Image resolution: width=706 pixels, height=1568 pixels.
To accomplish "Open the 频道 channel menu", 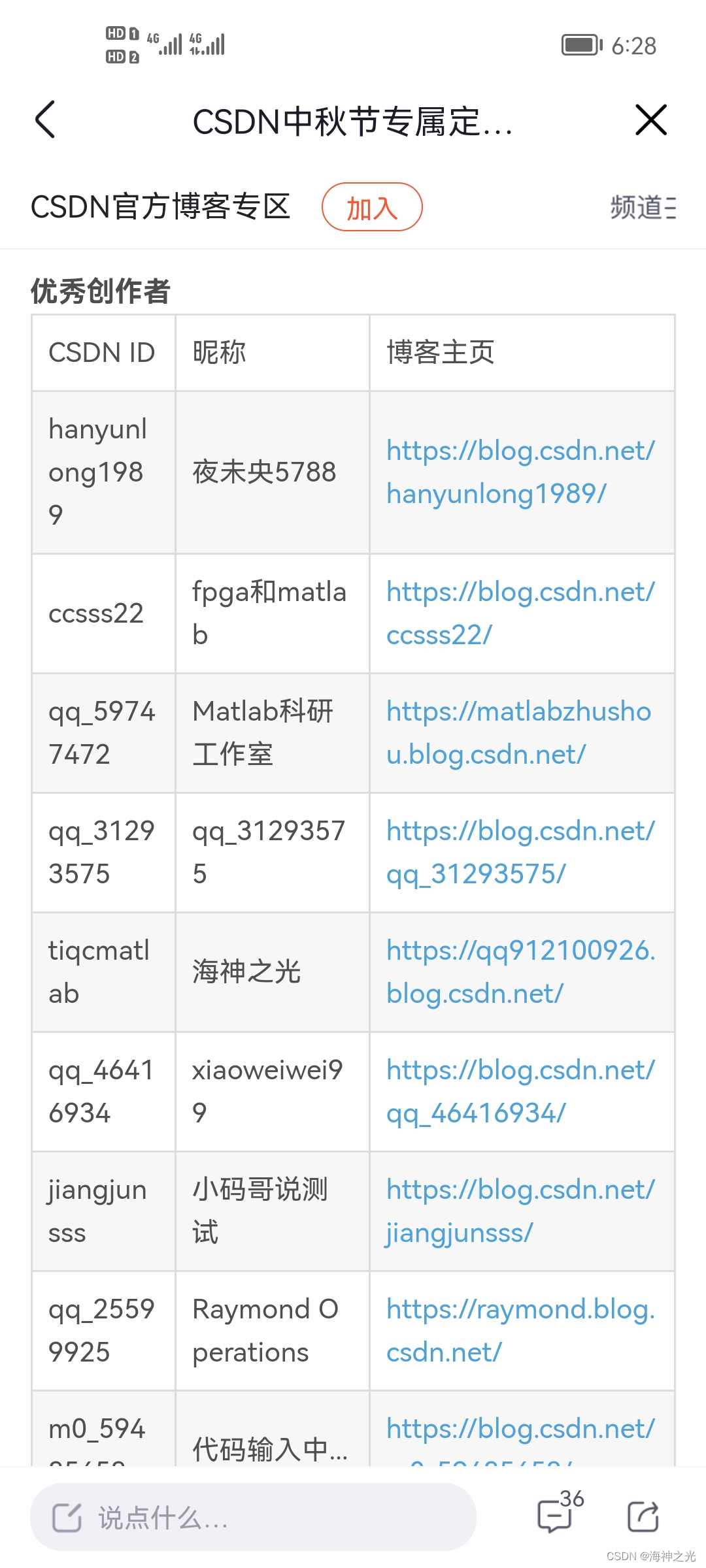I will click(643, 207).
